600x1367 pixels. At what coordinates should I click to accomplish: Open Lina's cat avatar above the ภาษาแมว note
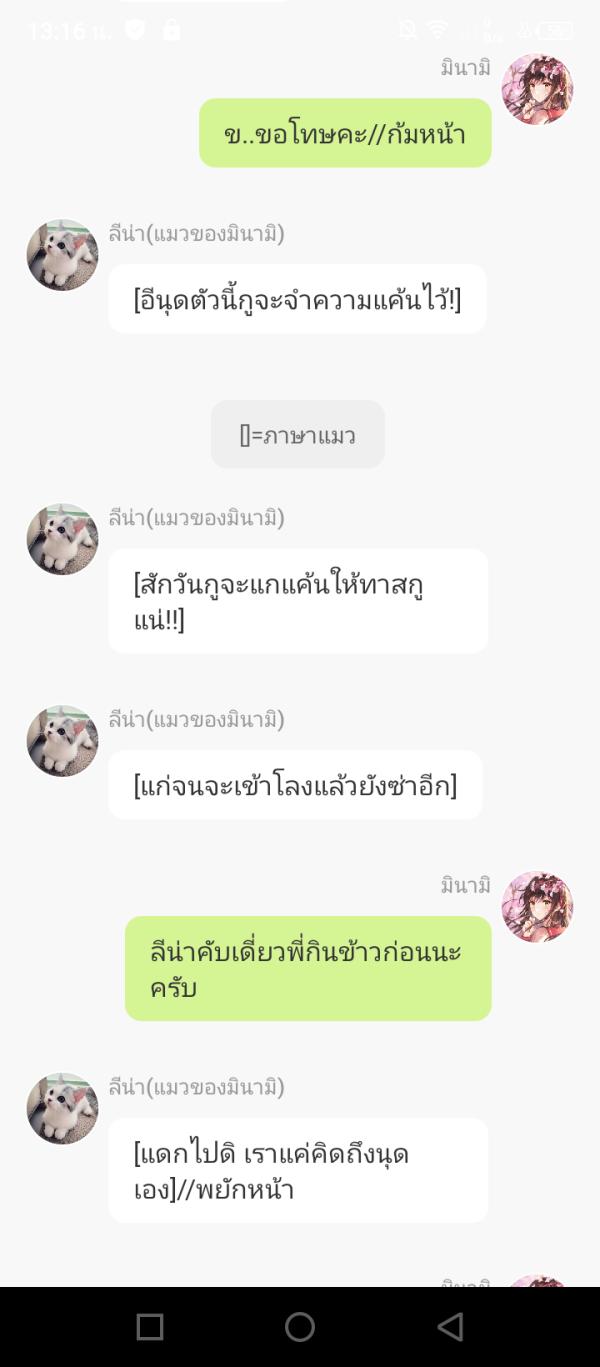click(62, 255)
